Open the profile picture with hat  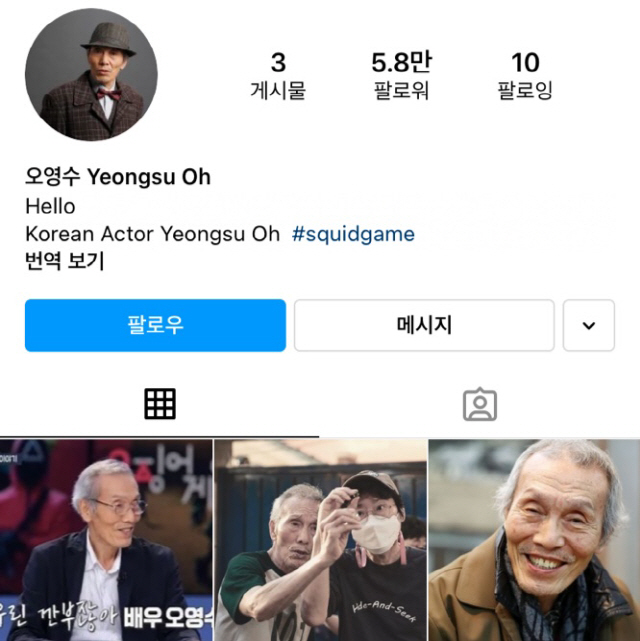point(91,75)
